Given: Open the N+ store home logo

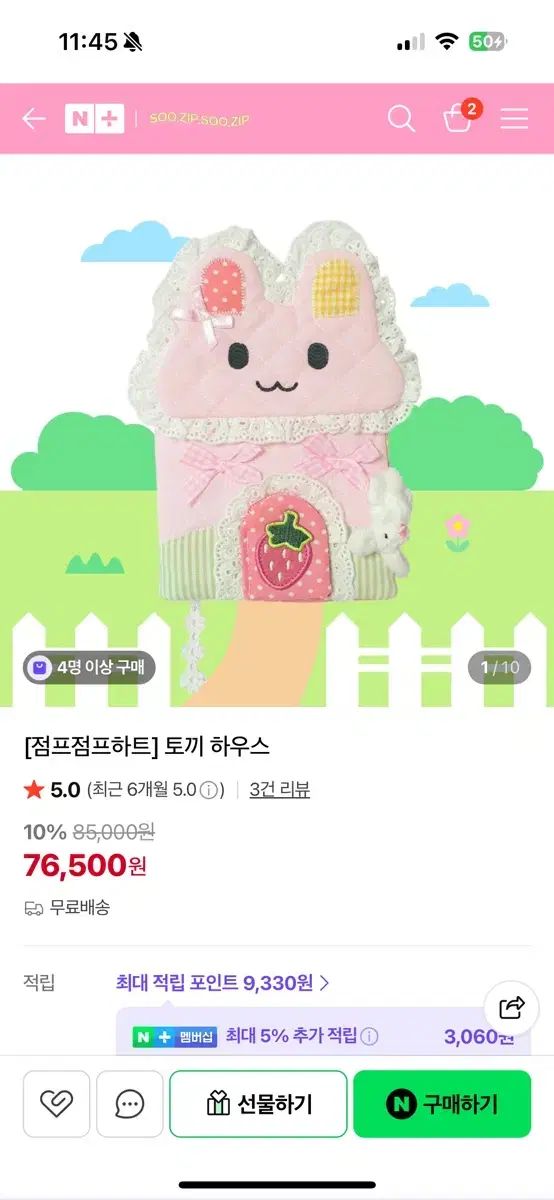Looking at the screenshot, I should pyautogui.click(x=95, y=119).
